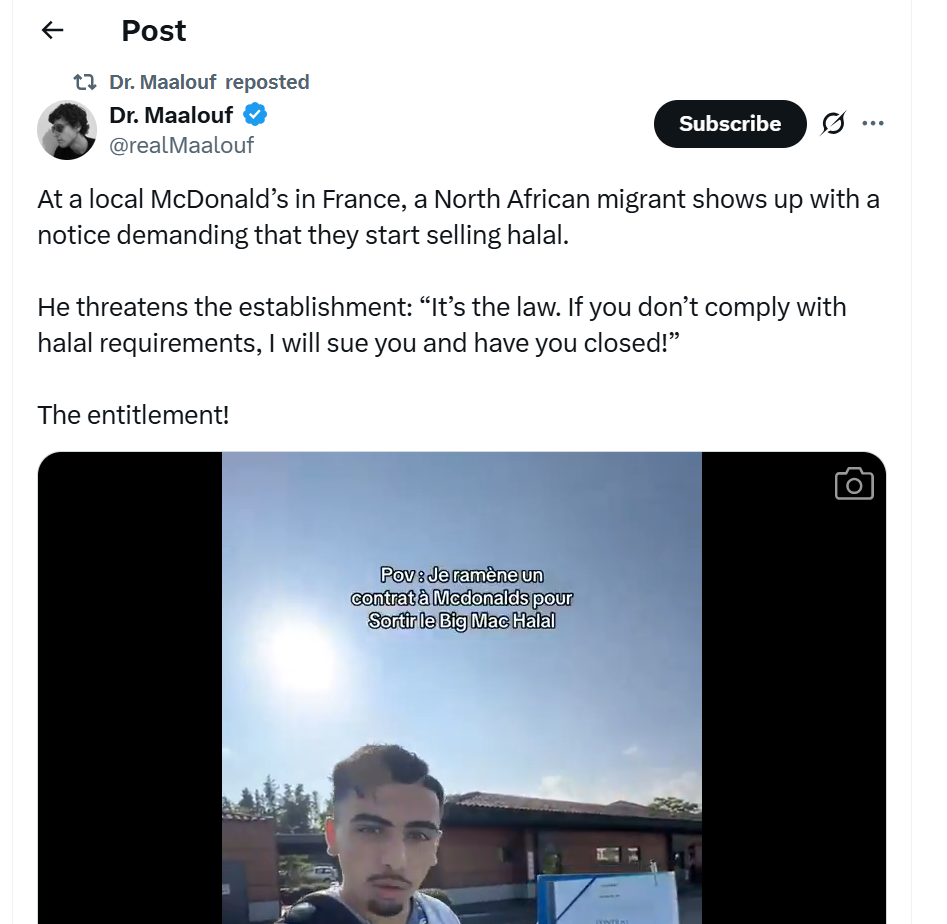The height and width of the screenshot is (924, 947).
Task: Open the Grok icon beside Subscribe
Action: 832,124
